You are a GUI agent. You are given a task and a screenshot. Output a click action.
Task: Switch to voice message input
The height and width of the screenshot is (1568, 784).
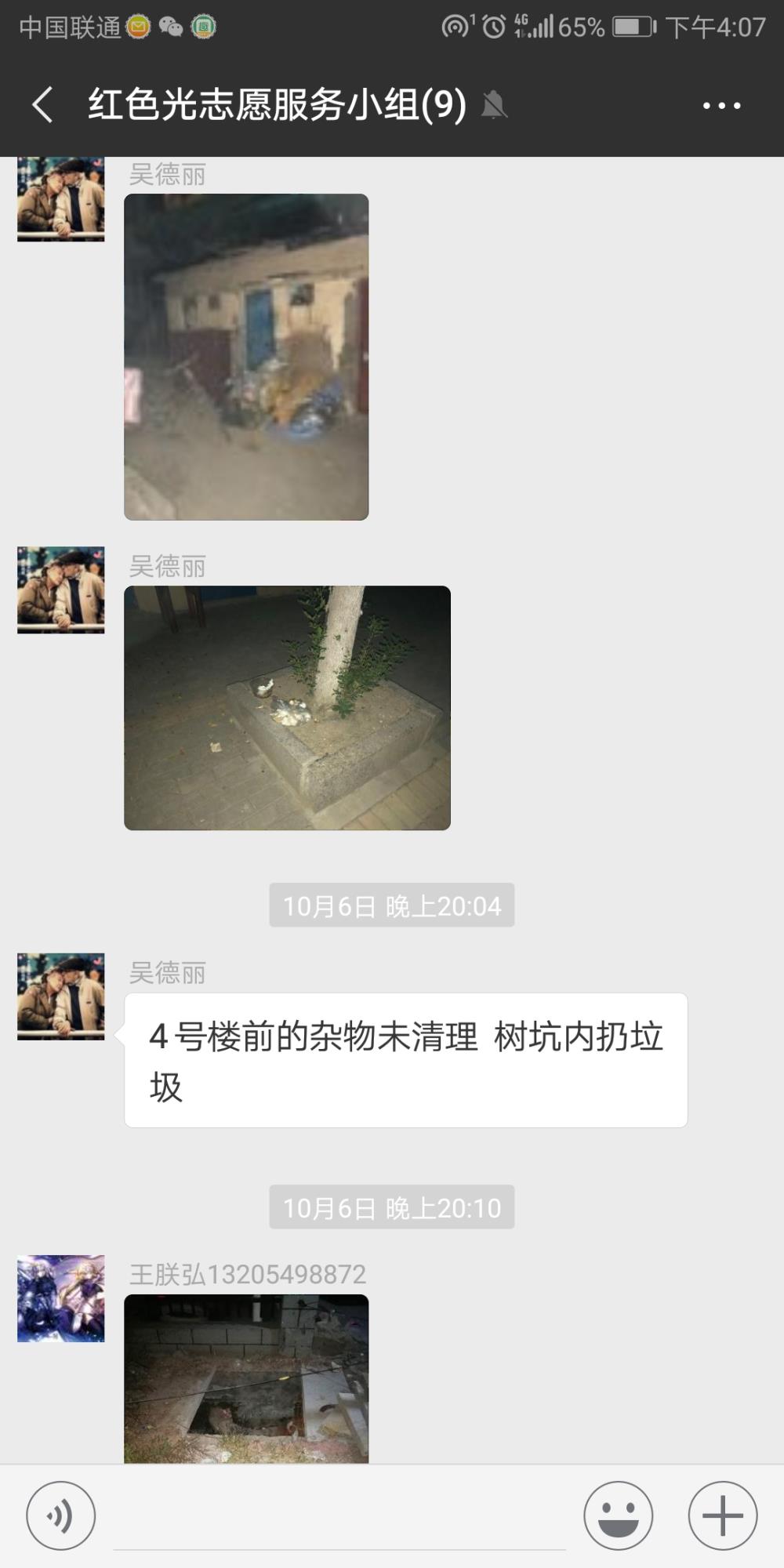(x=61, y=1515)
